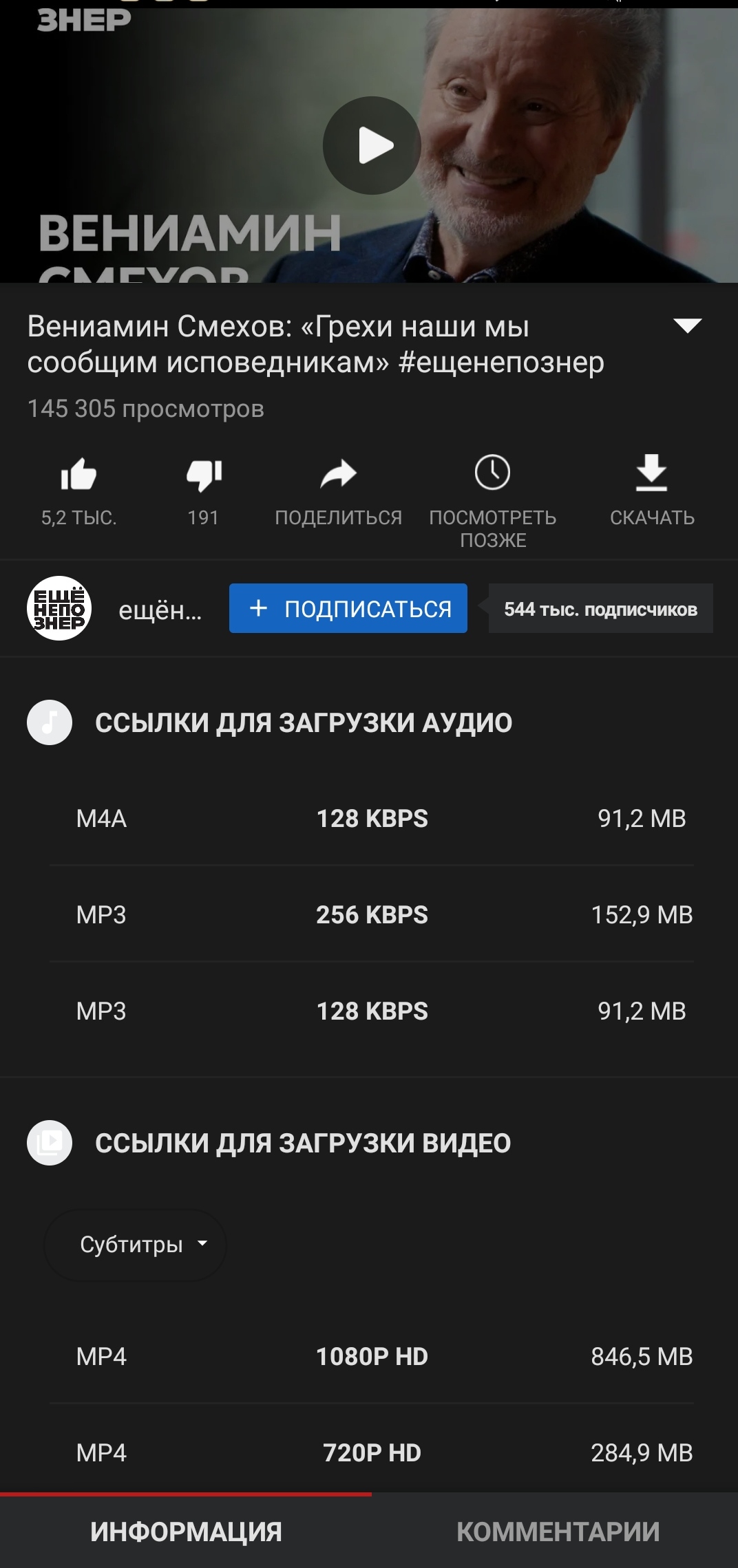This screenshot has width=738, height=1568.
Task: Download MP4 720P HD video
Action: 372,1452
